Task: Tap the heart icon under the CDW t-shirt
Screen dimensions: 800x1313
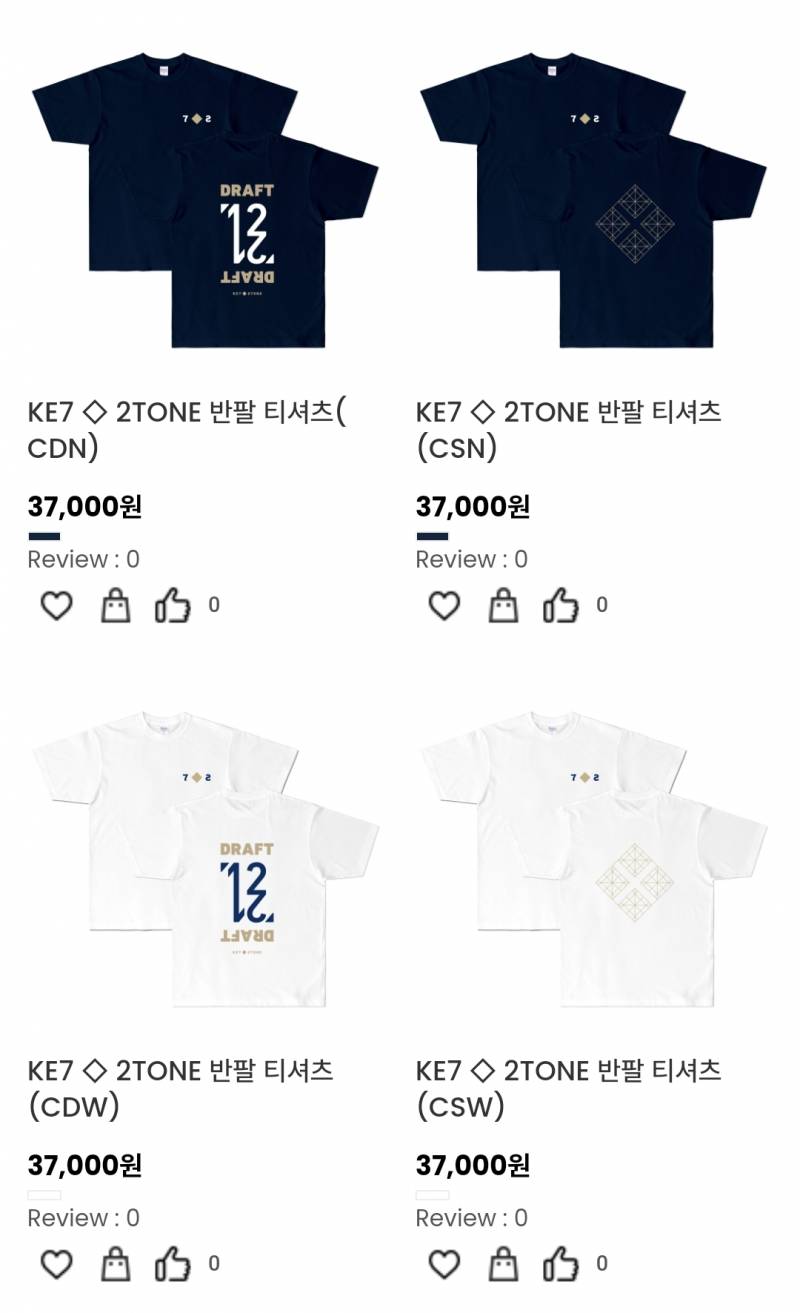Action: 56,1264
